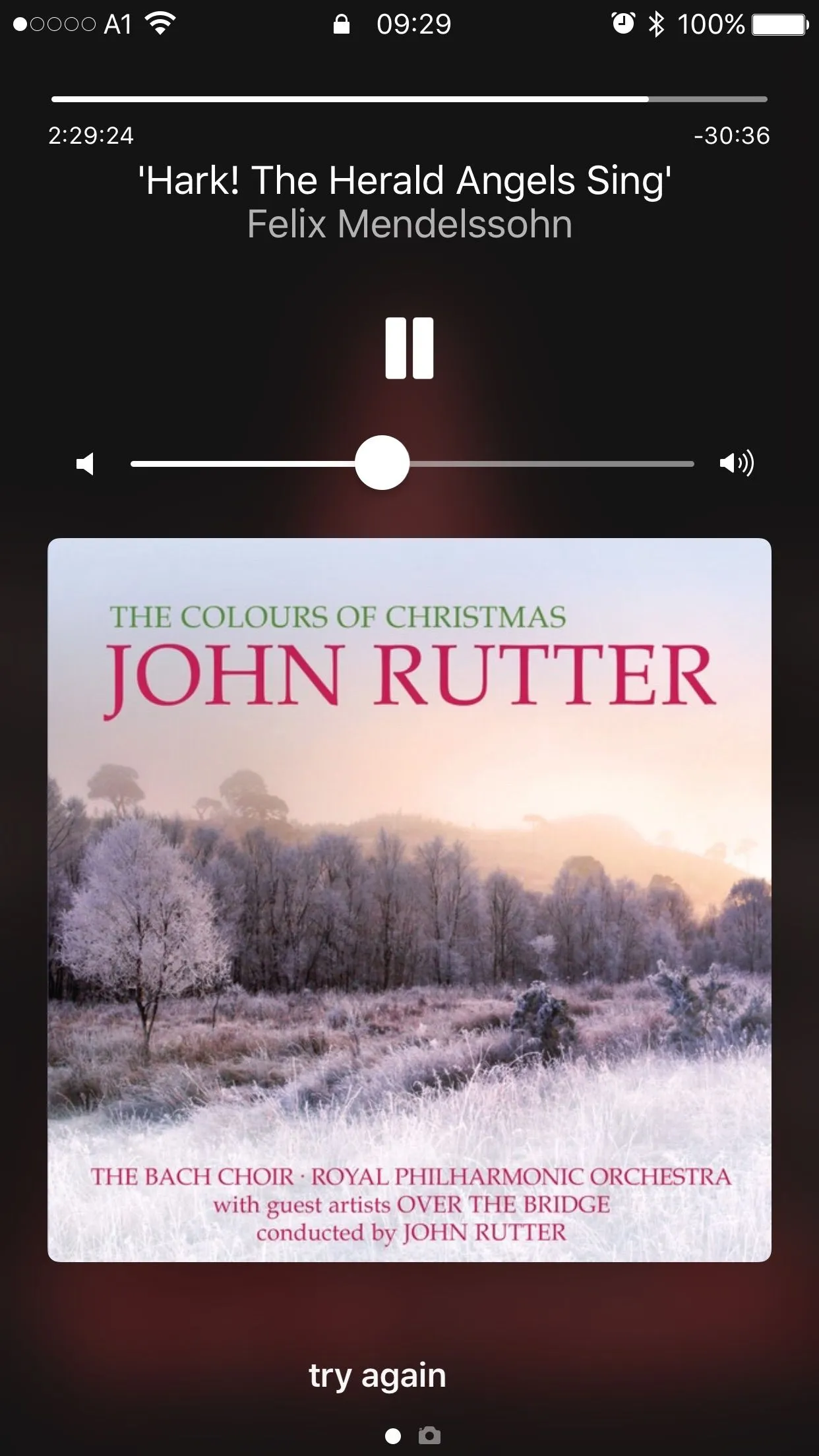Tap the camera shortcut icon
The image size is (819, 1456).
tap(429, 1436)
